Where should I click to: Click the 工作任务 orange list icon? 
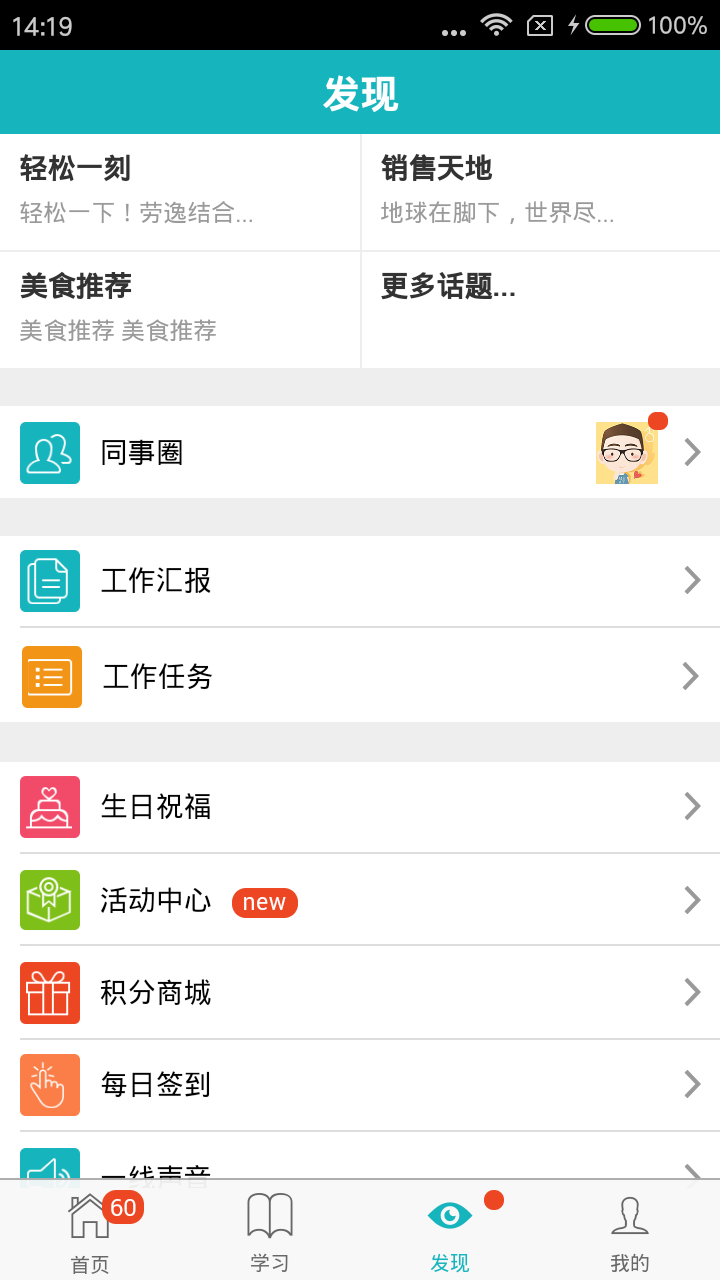click(x=50, y=676)
